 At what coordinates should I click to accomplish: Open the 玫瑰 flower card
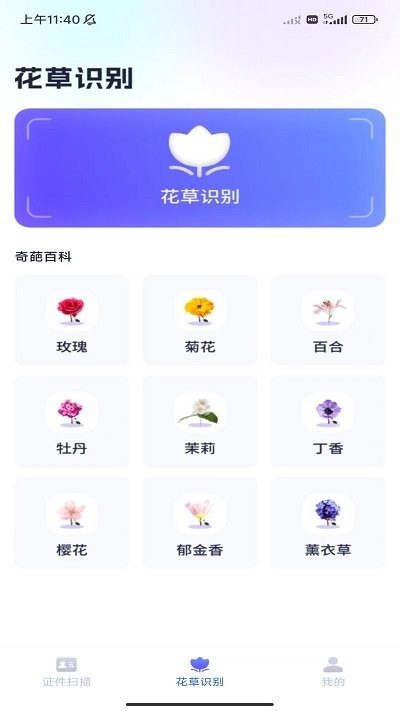tap(72, 320)
